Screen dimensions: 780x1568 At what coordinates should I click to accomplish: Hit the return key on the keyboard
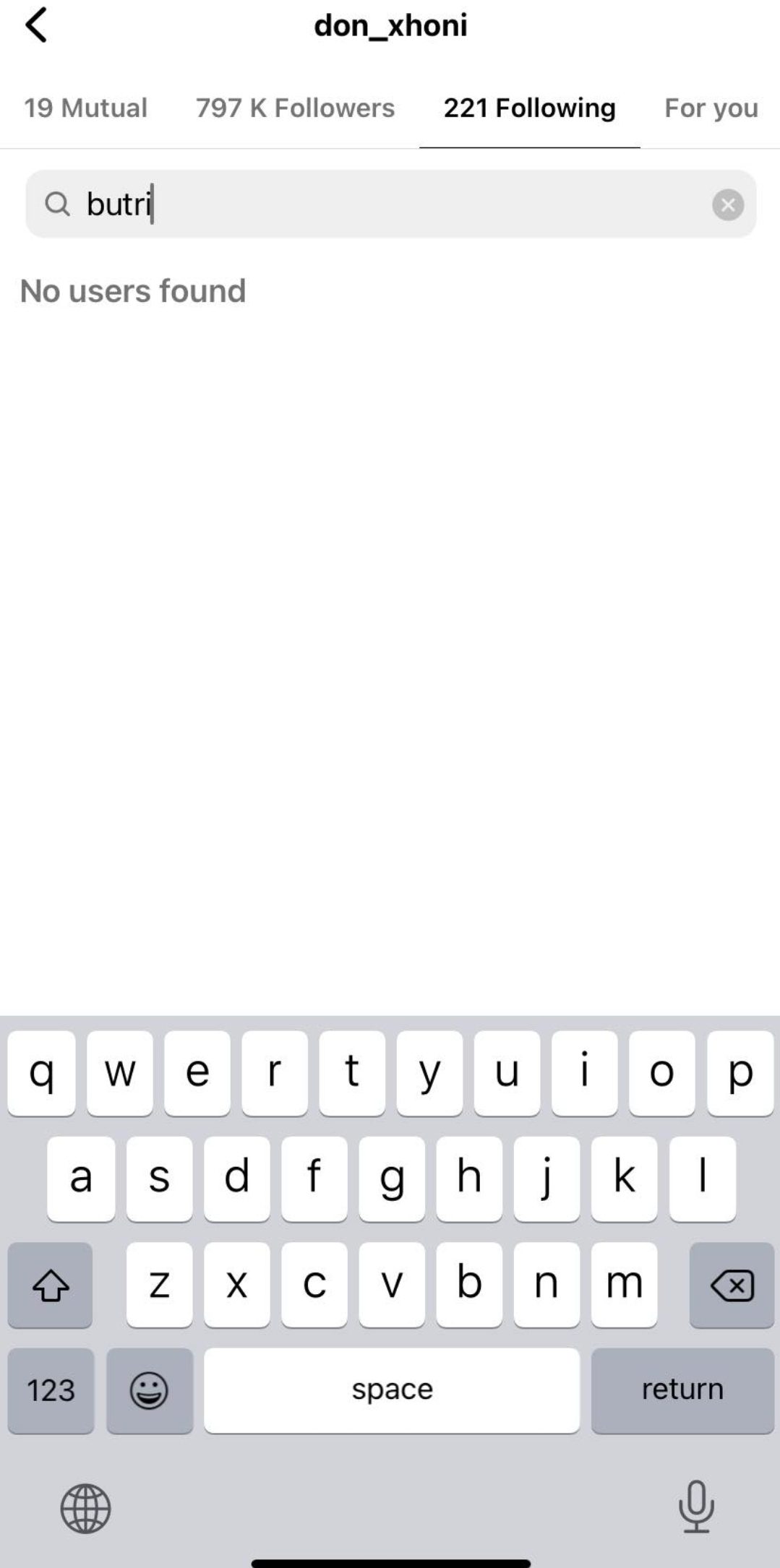coord(682,1390)
